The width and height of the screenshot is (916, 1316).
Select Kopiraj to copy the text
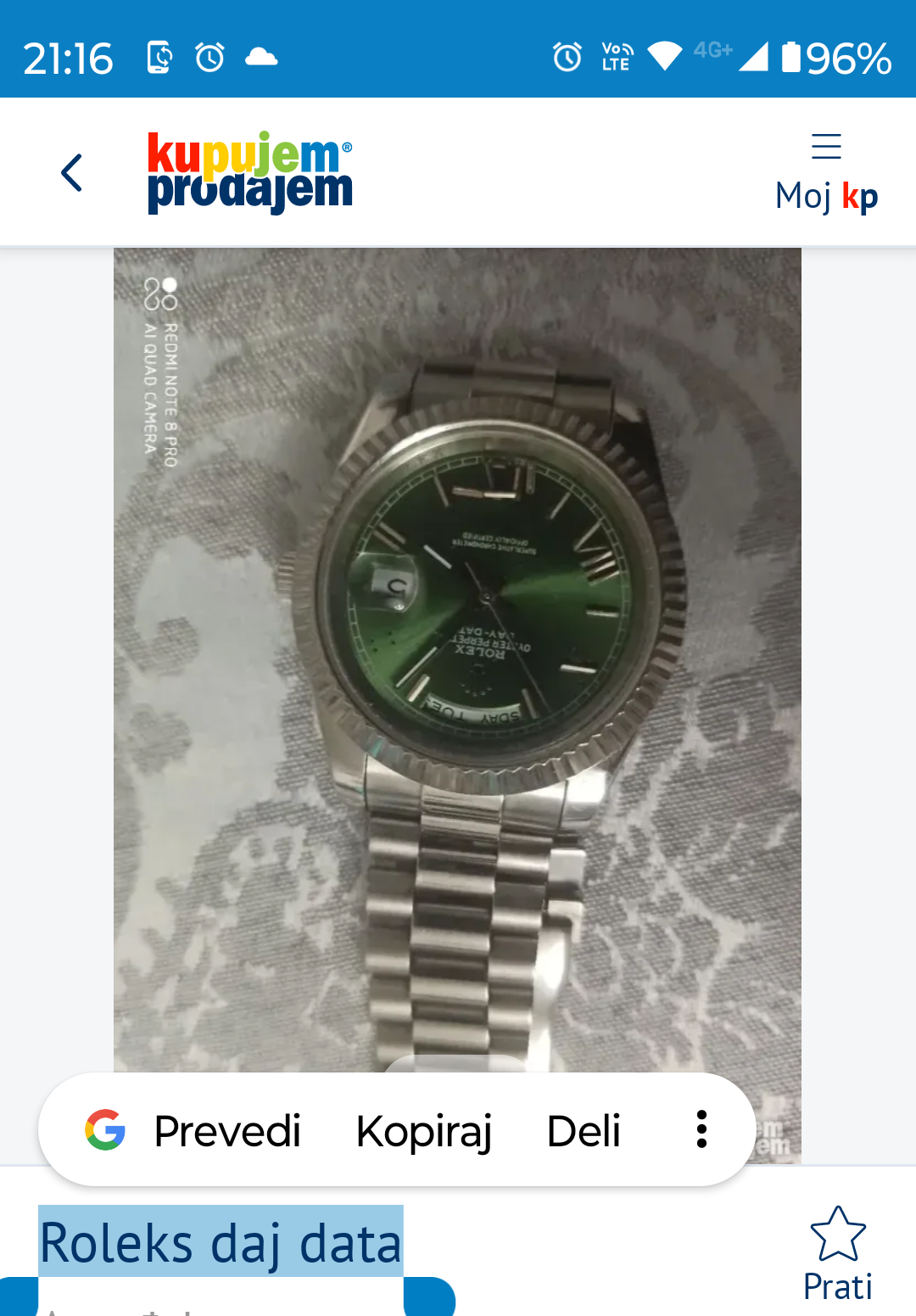point(424,1131)
